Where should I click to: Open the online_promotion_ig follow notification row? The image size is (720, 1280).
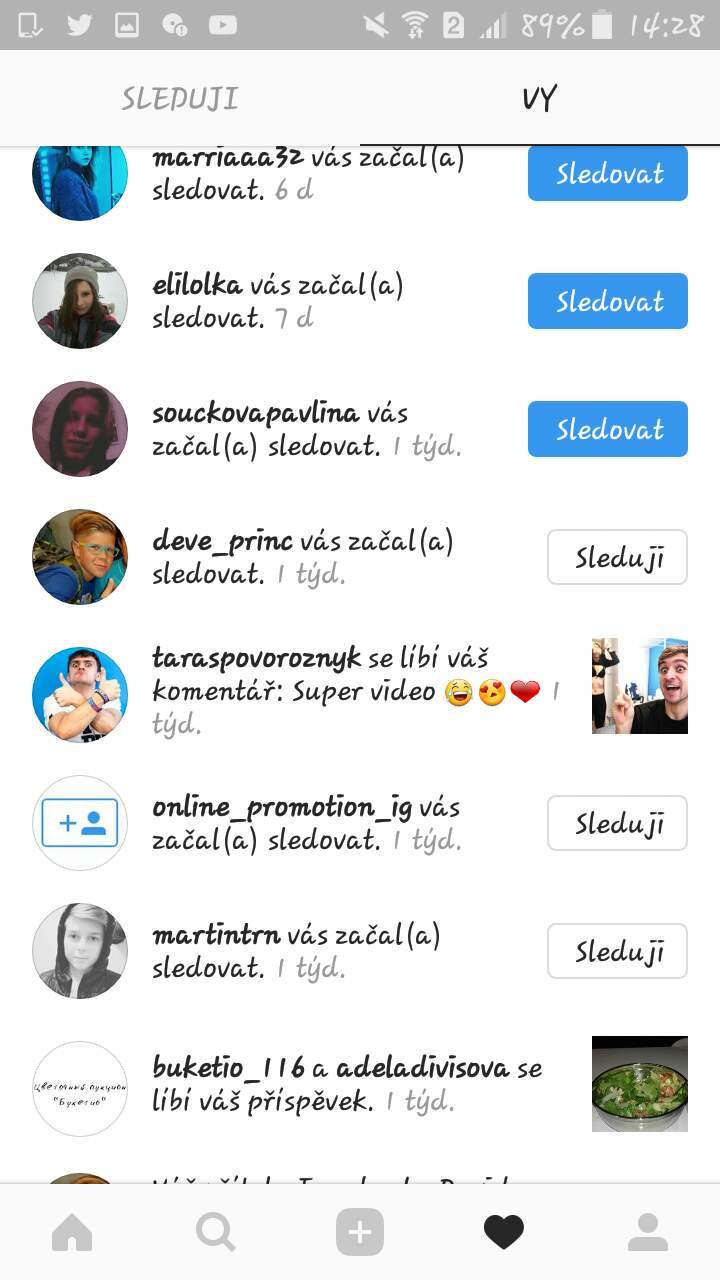tap(360, 823)
